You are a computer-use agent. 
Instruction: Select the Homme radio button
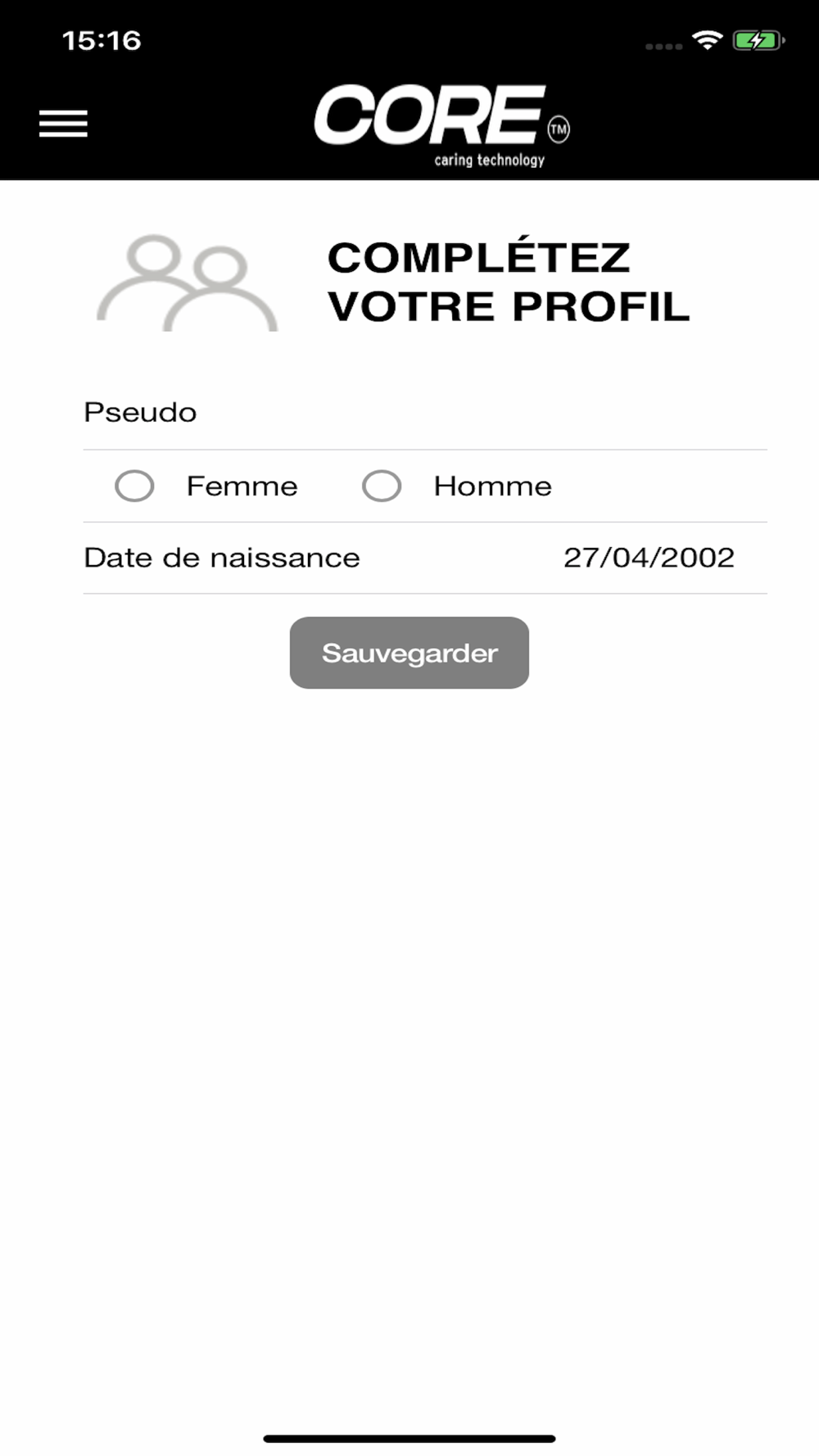[x=382, y=486]
